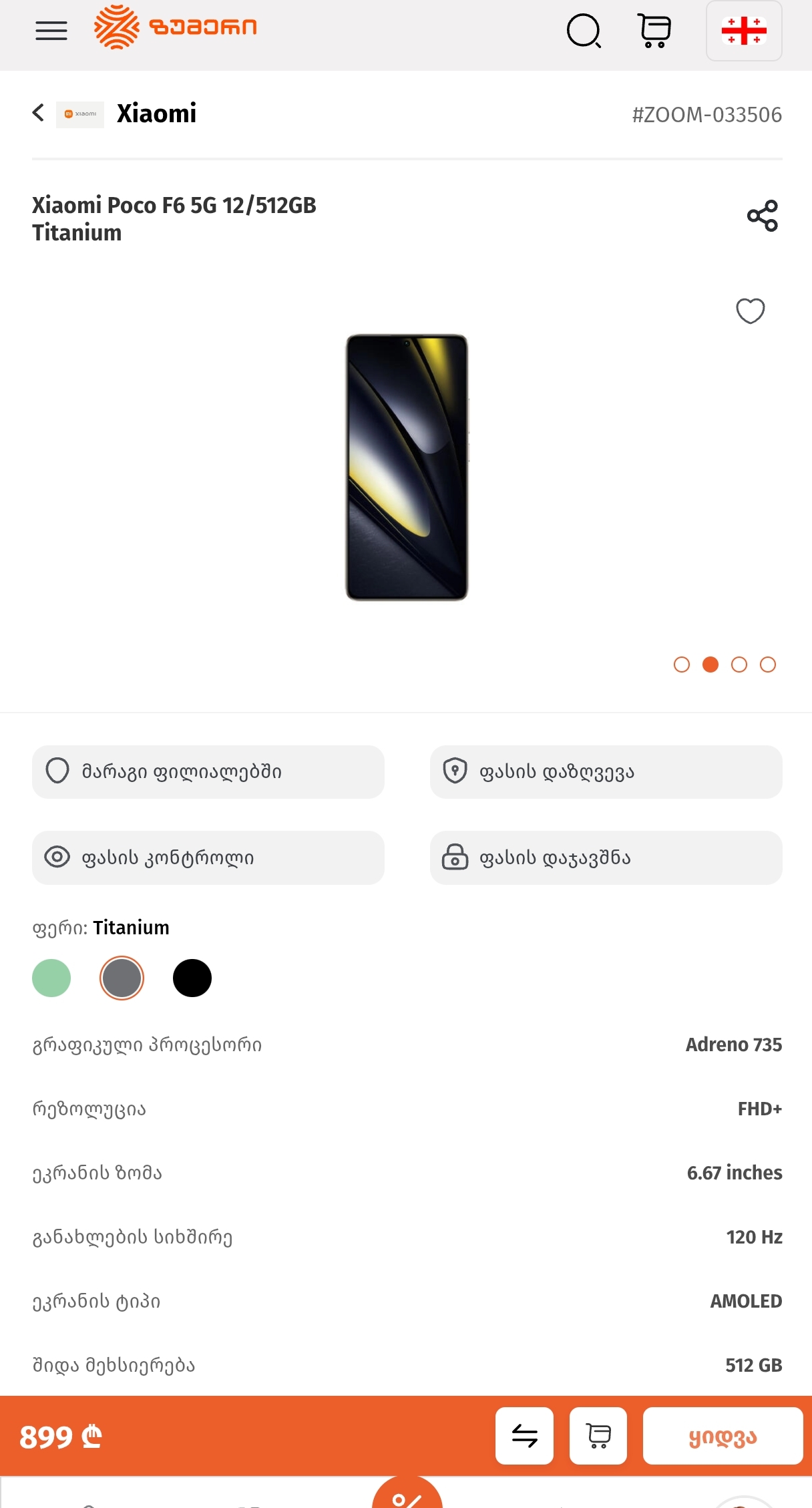Tap the ყიდვა buy button
The image size is (812, 1508).
723,1436
